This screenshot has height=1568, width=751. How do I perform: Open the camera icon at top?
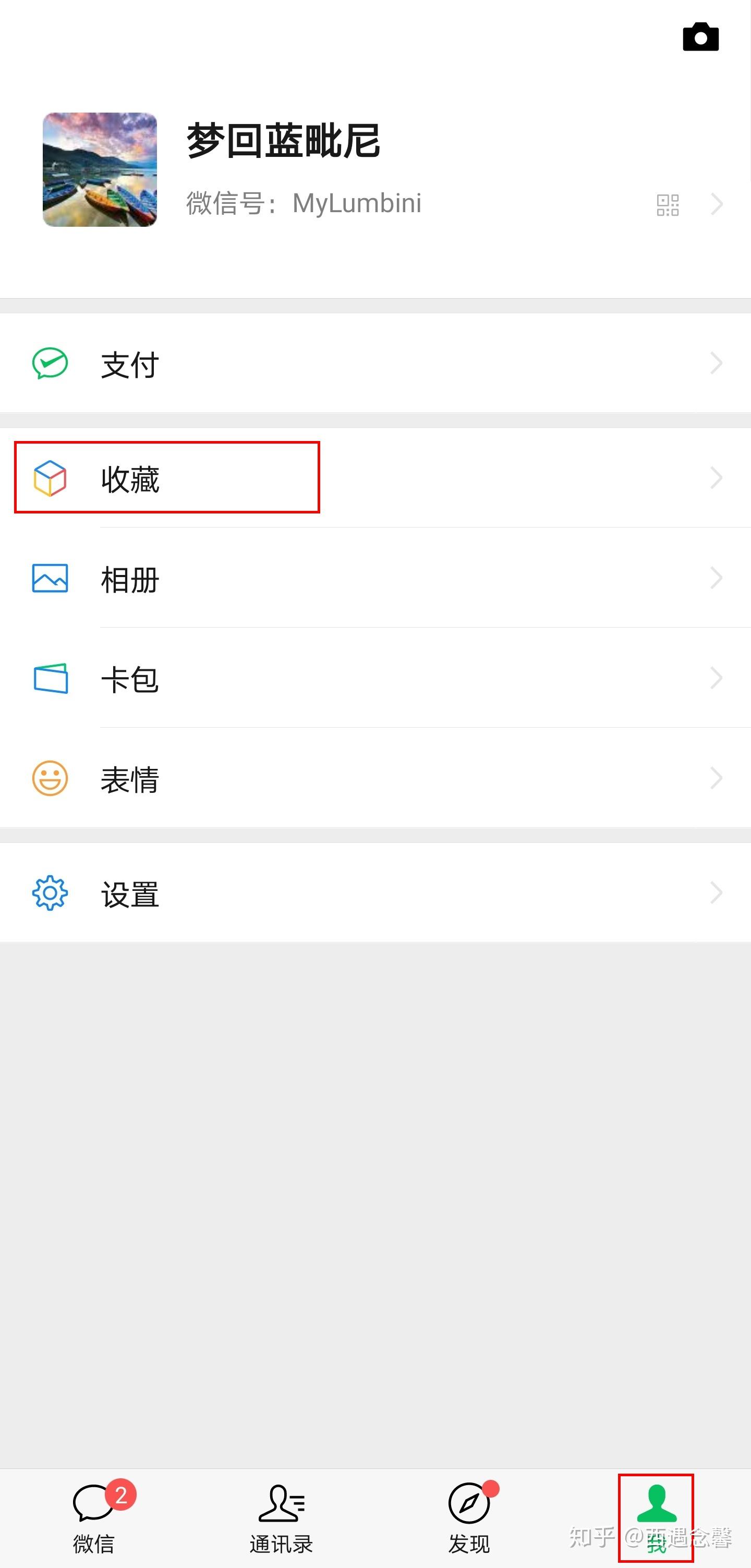tap(700, 37)
